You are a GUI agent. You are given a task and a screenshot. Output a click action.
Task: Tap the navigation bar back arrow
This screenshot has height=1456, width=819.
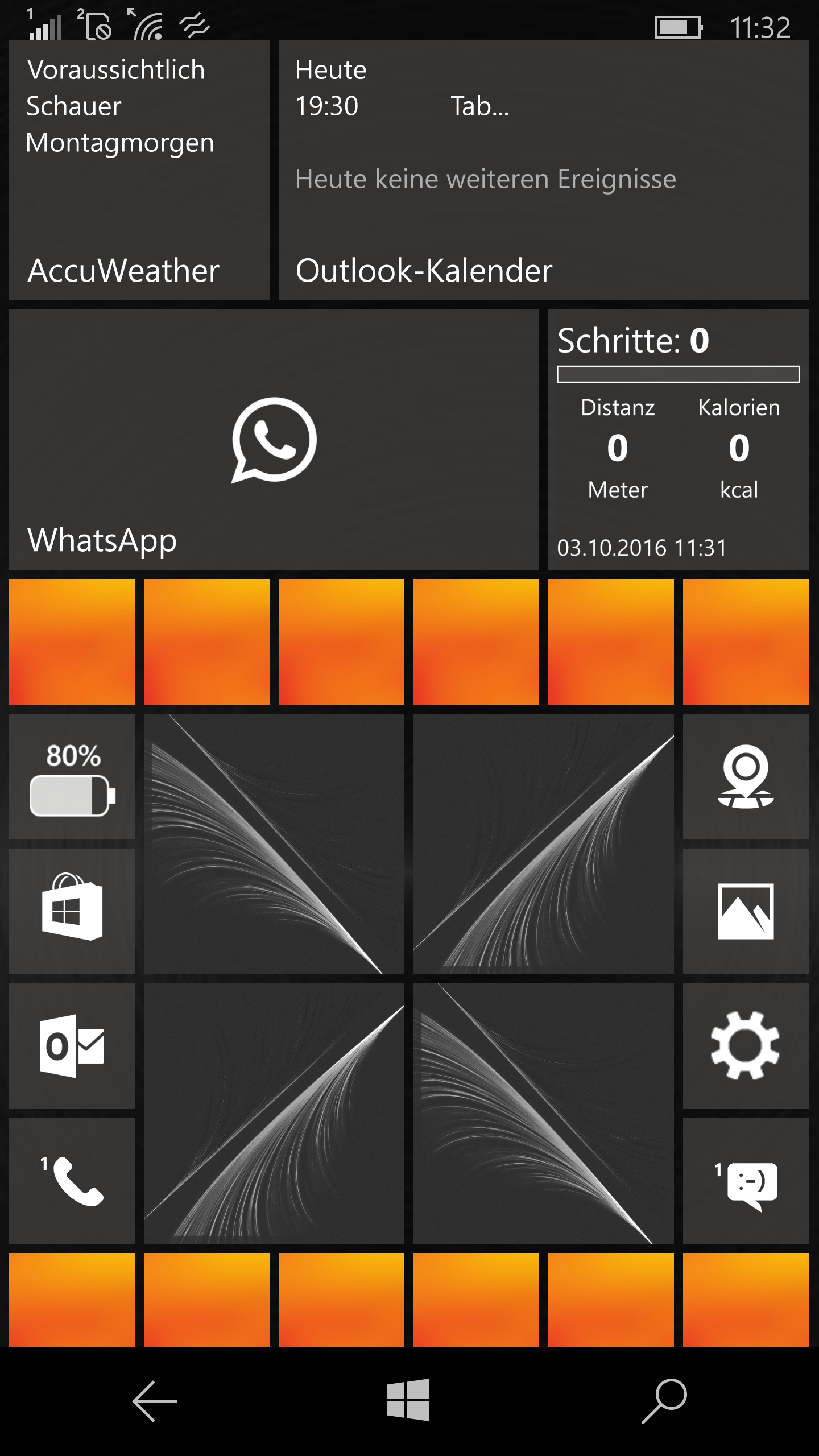pyautogui.click(x=155, y=1401)
